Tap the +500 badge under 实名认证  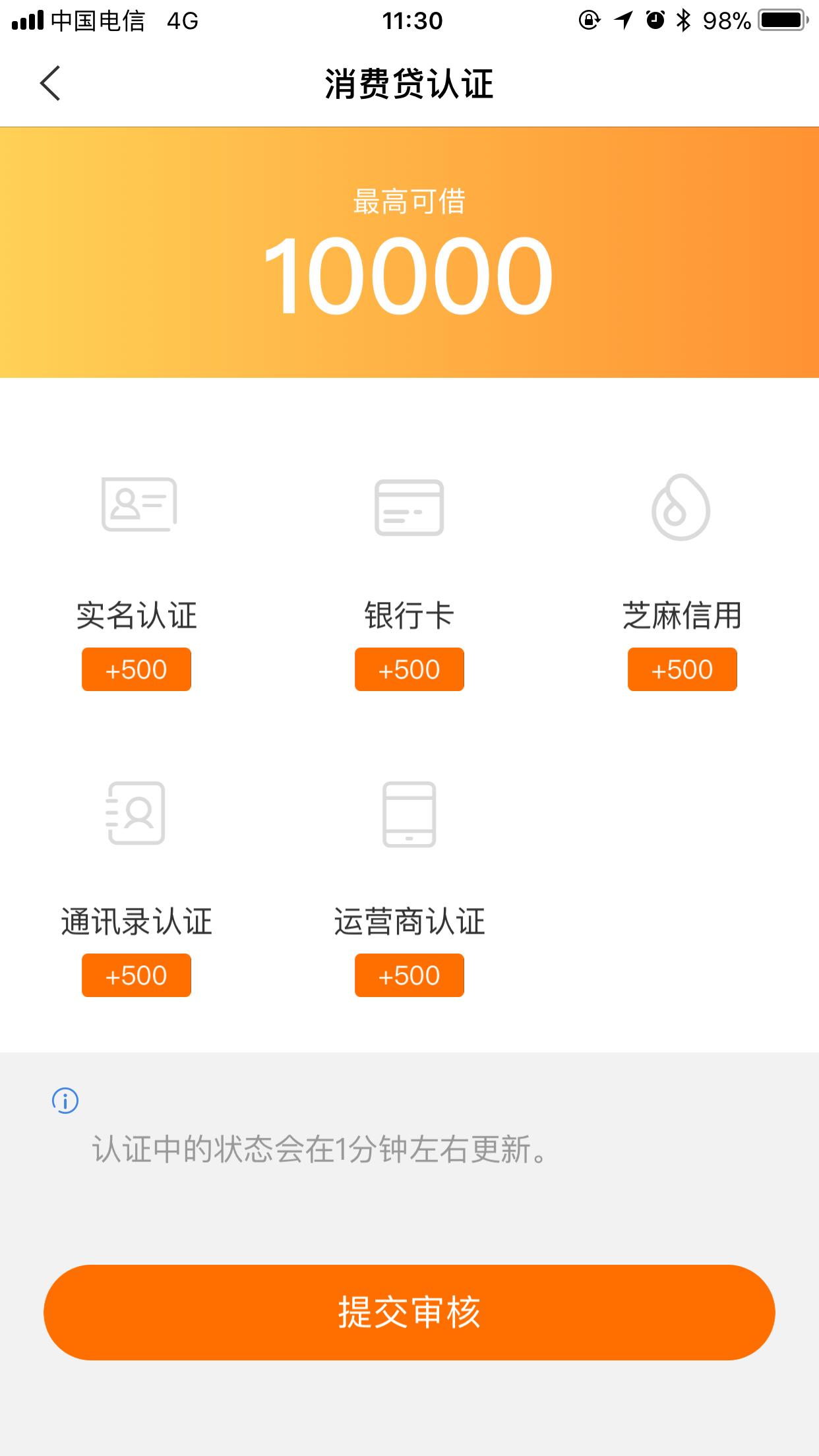[136, 669]
